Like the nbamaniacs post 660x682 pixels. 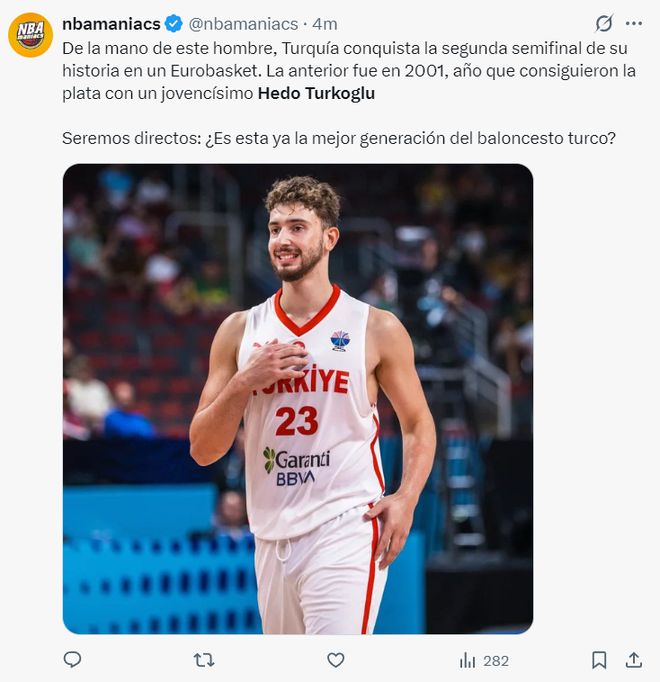click(x=336, y=660)
